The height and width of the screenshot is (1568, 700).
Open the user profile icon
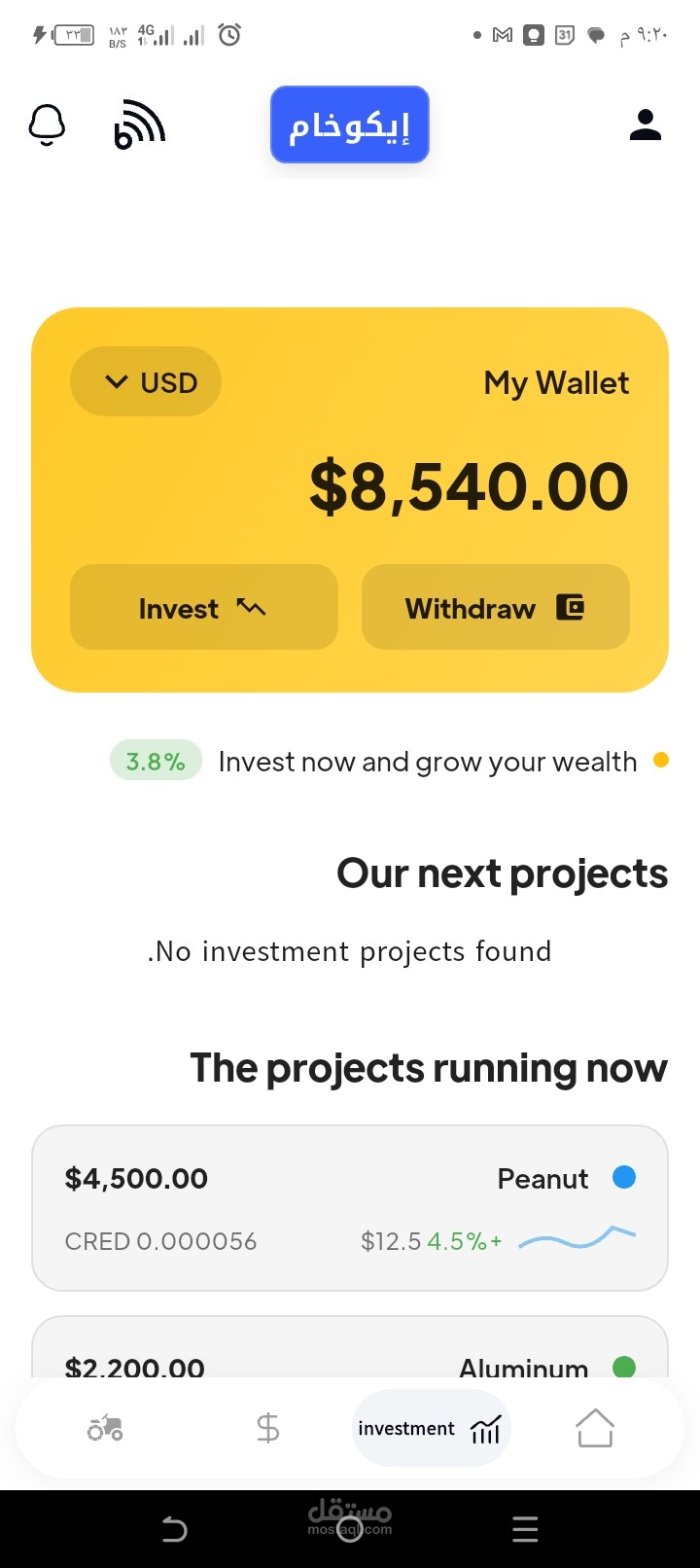645,125
